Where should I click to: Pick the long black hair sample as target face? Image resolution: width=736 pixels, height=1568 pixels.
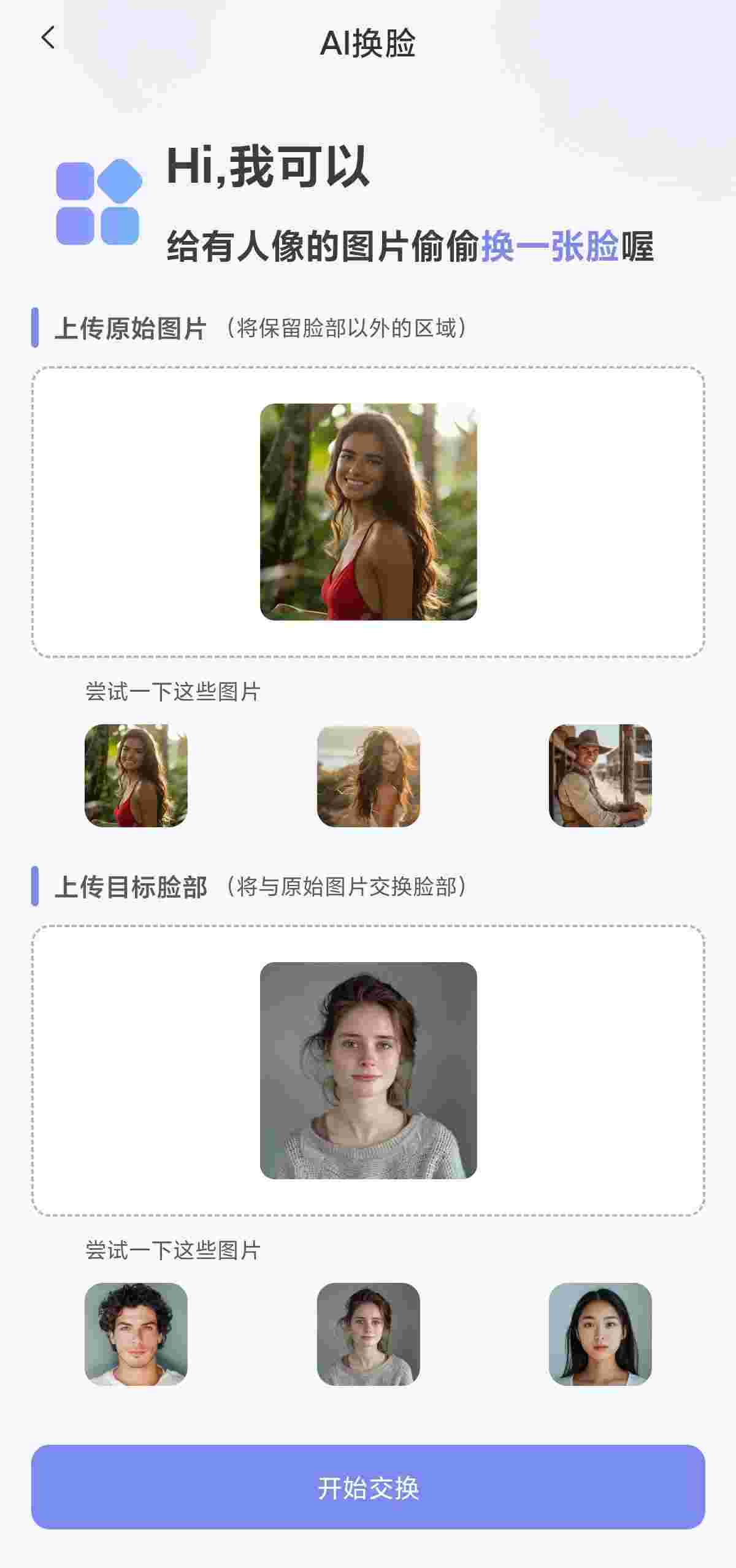(600, 1334)
